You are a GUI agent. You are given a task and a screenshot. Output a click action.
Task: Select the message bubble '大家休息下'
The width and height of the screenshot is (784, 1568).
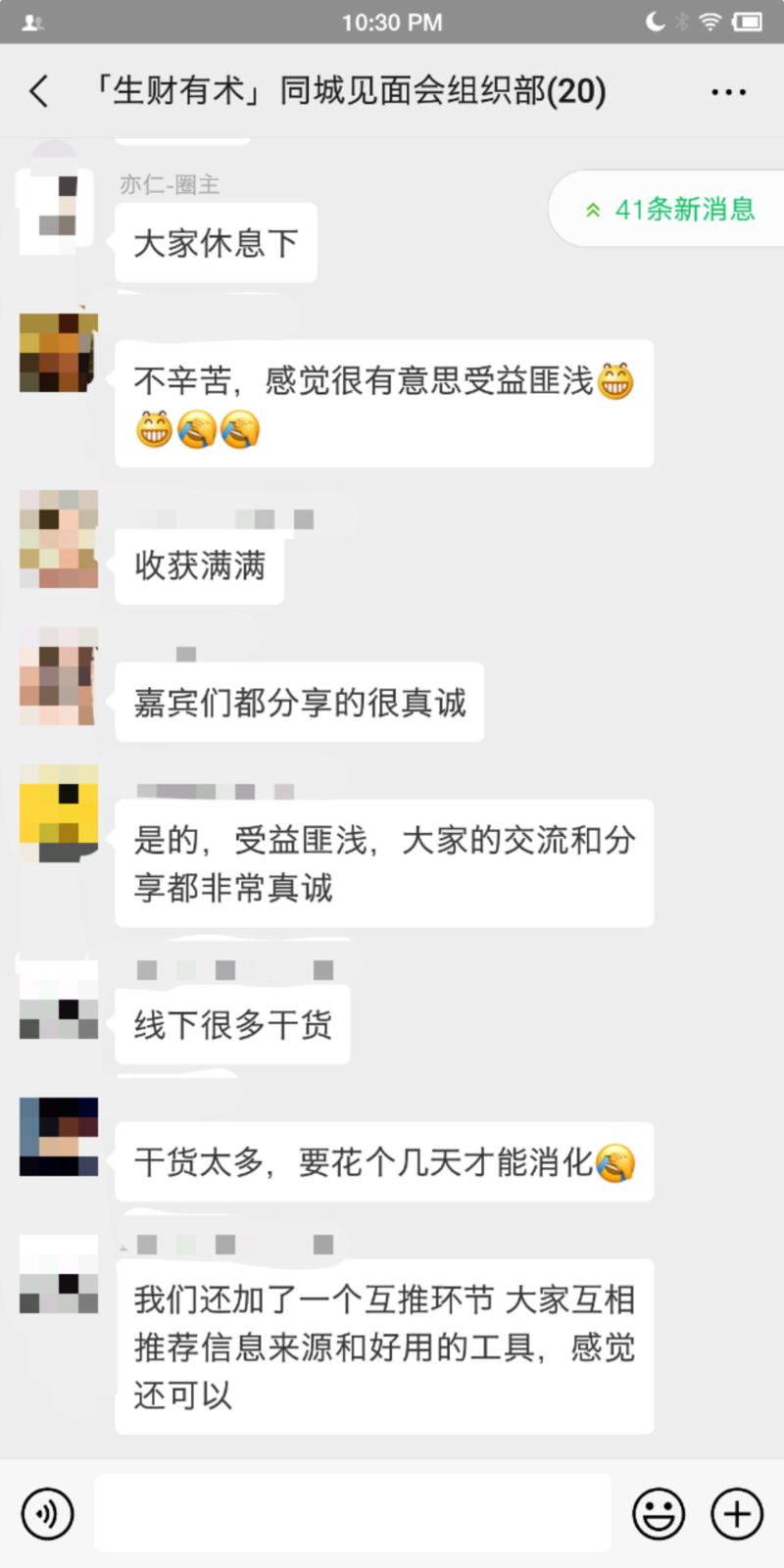coord(216,242)
